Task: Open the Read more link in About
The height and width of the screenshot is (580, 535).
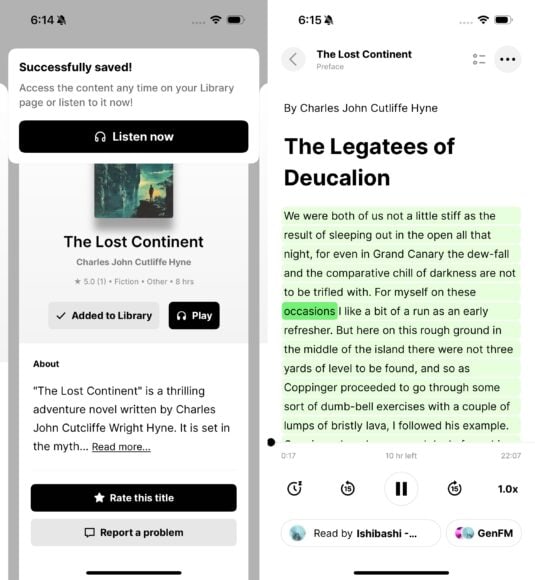Action: (121, 447)
